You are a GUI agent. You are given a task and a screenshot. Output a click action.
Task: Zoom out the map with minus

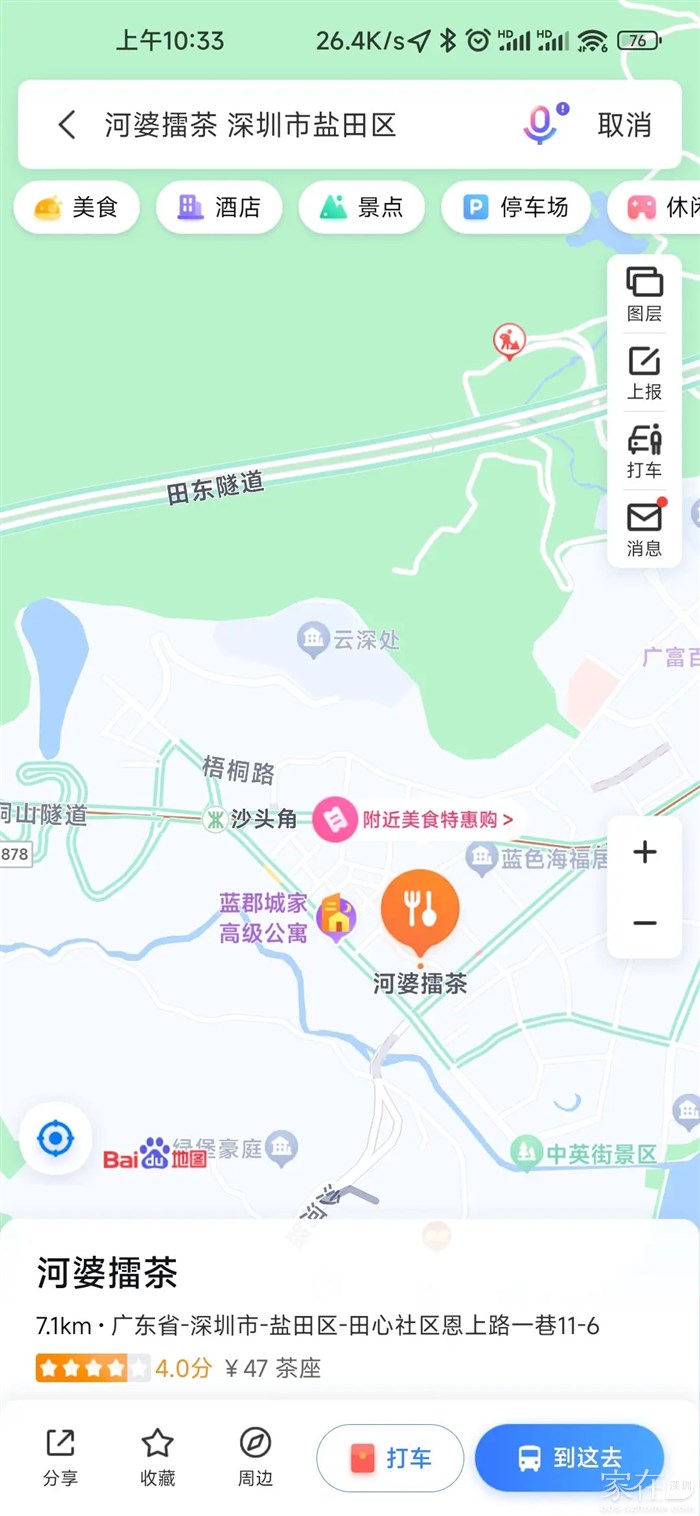pos(645,922)
